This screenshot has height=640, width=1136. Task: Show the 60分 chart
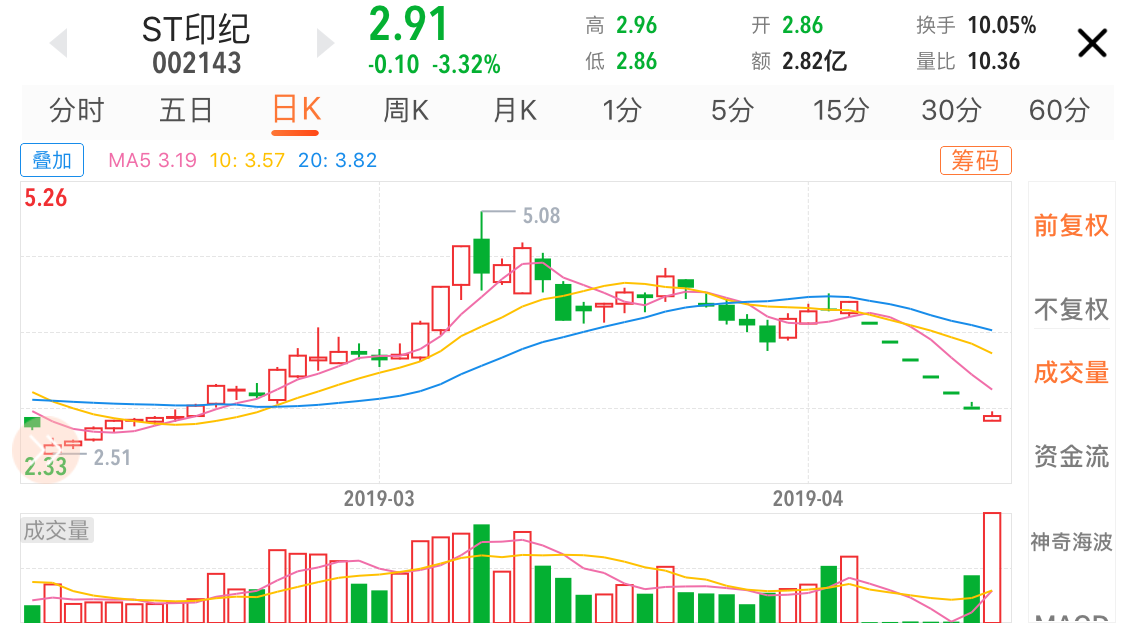pyautogui.click(x=1059, y=110)
